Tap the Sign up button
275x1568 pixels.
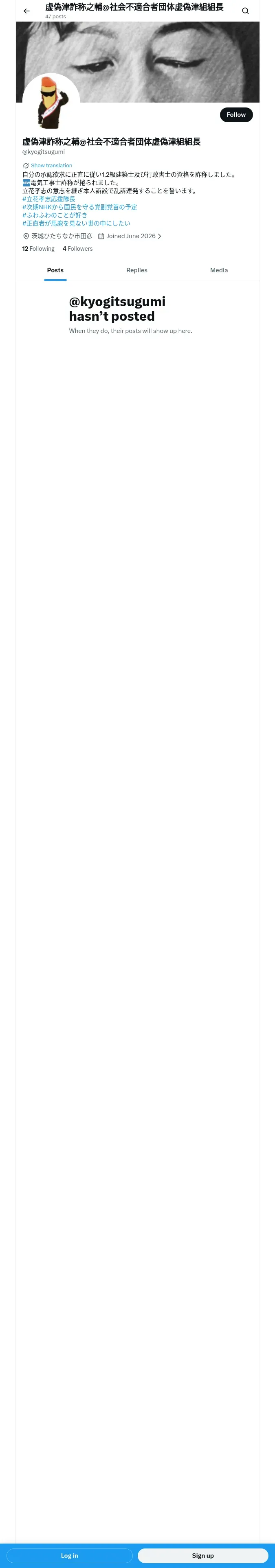pos(203,1555)
